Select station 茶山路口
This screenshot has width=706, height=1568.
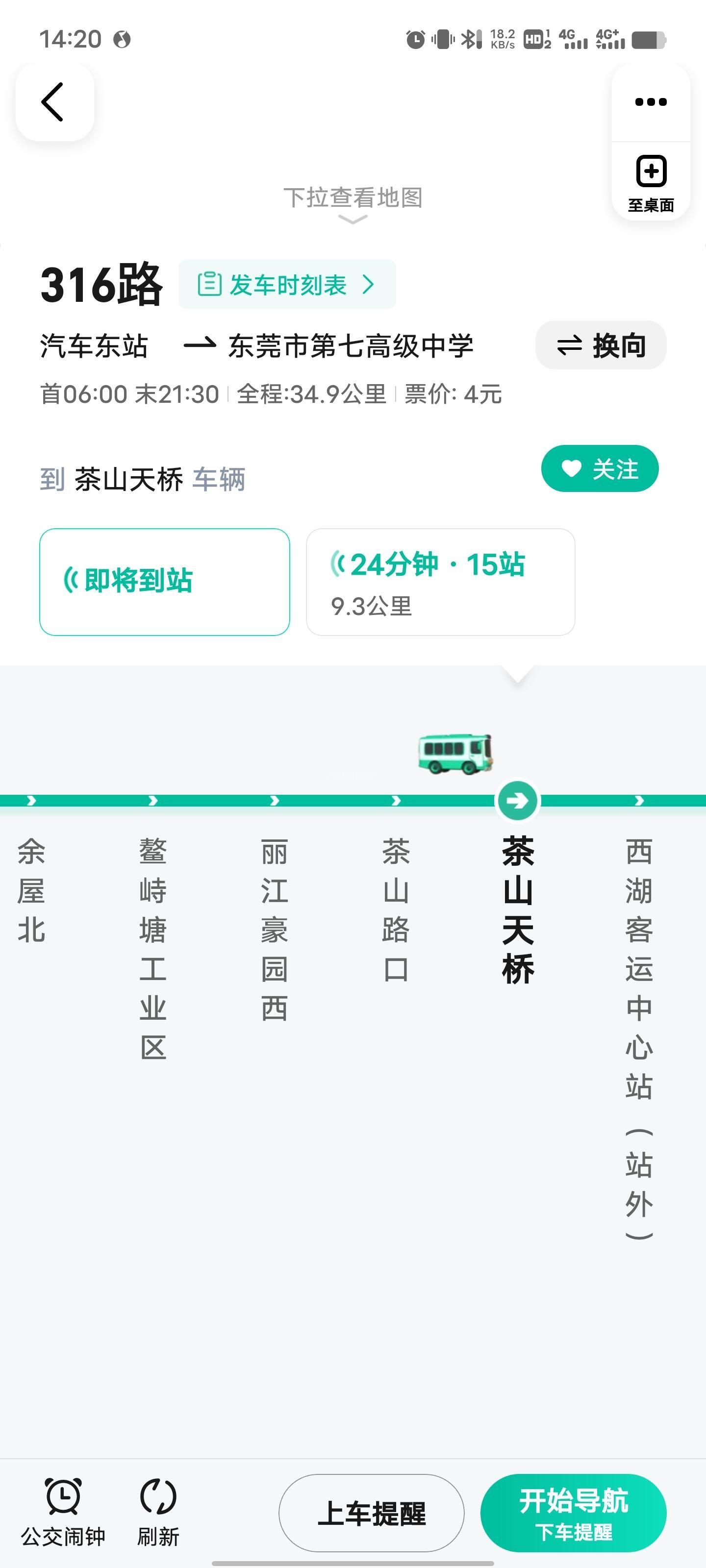coord(396,909)
